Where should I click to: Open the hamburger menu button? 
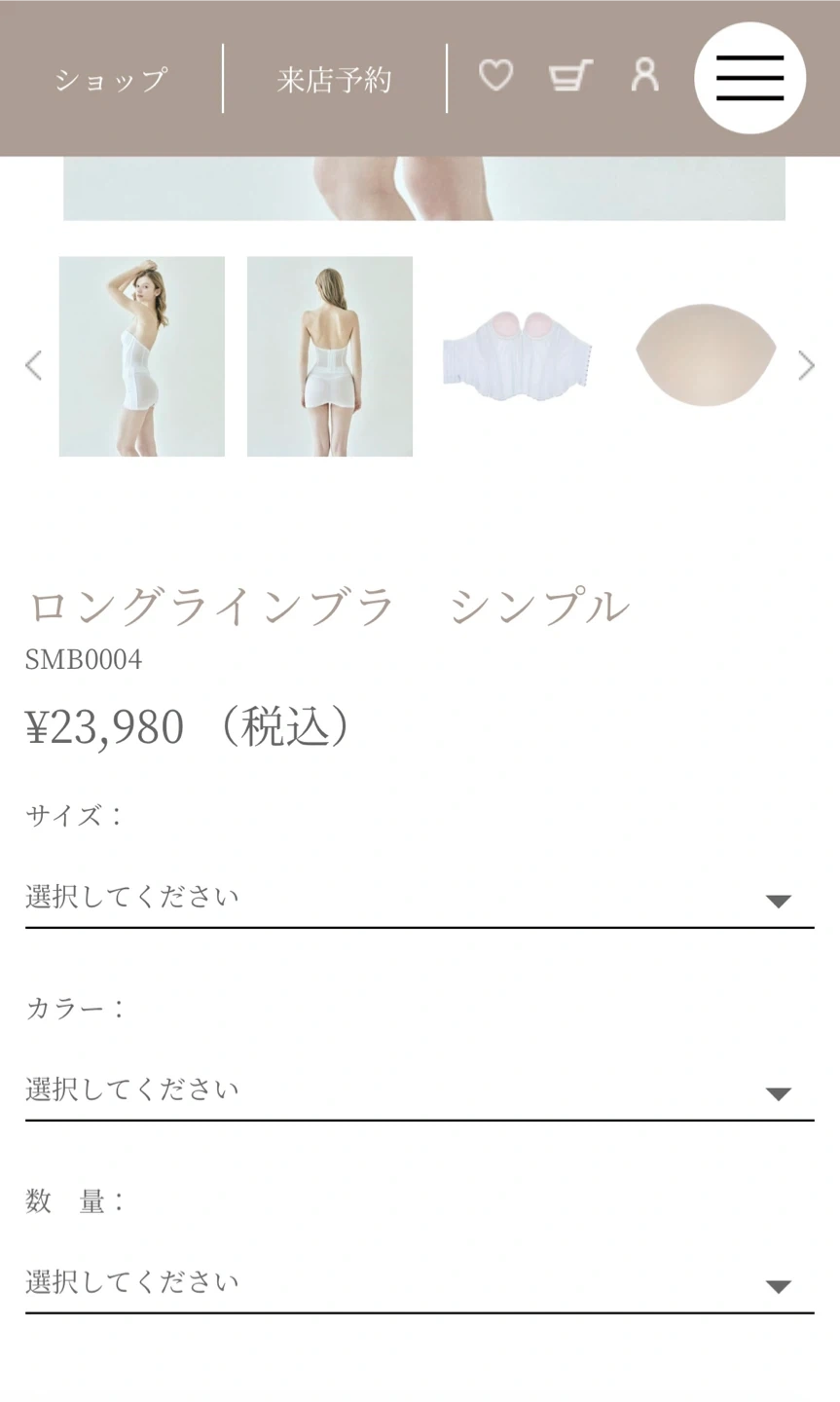pyautogui.click(x=749, y=78)
